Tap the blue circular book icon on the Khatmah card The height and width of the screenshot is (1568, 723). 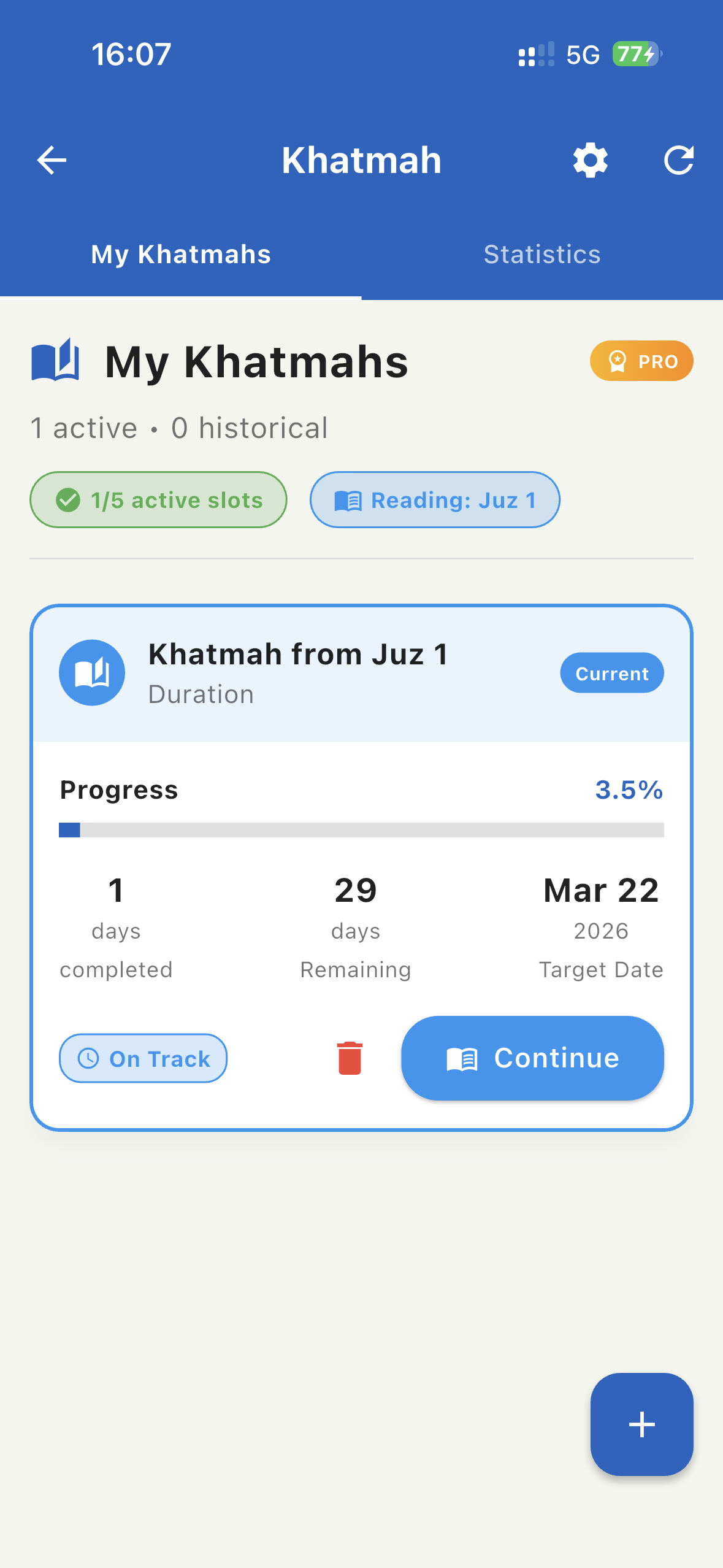pyautogui.click(x=91, y=672)
